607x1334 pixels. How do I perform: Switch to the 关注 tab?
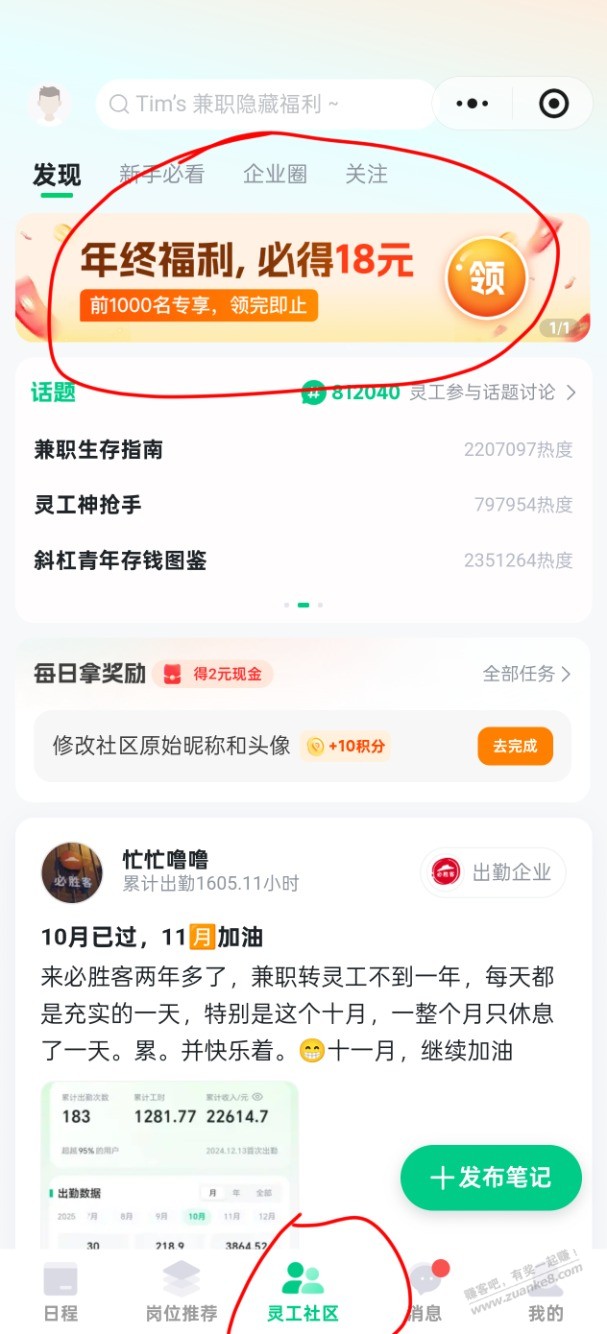[366, 174]
